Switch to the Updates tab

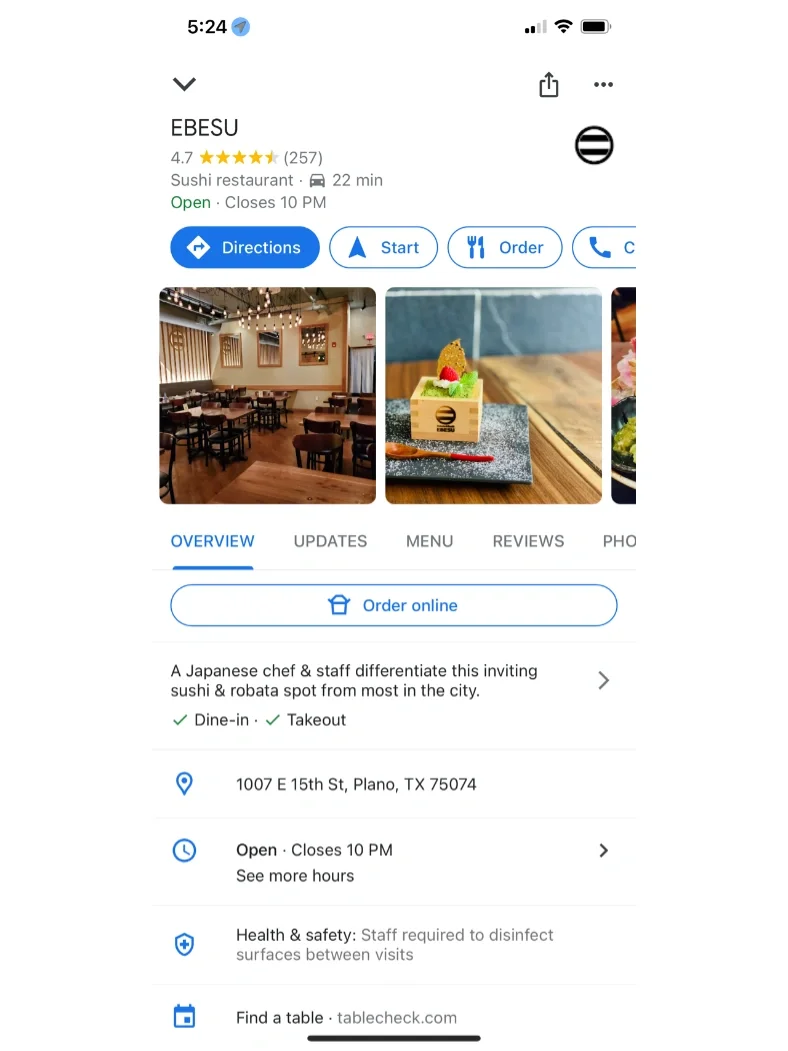330,541
